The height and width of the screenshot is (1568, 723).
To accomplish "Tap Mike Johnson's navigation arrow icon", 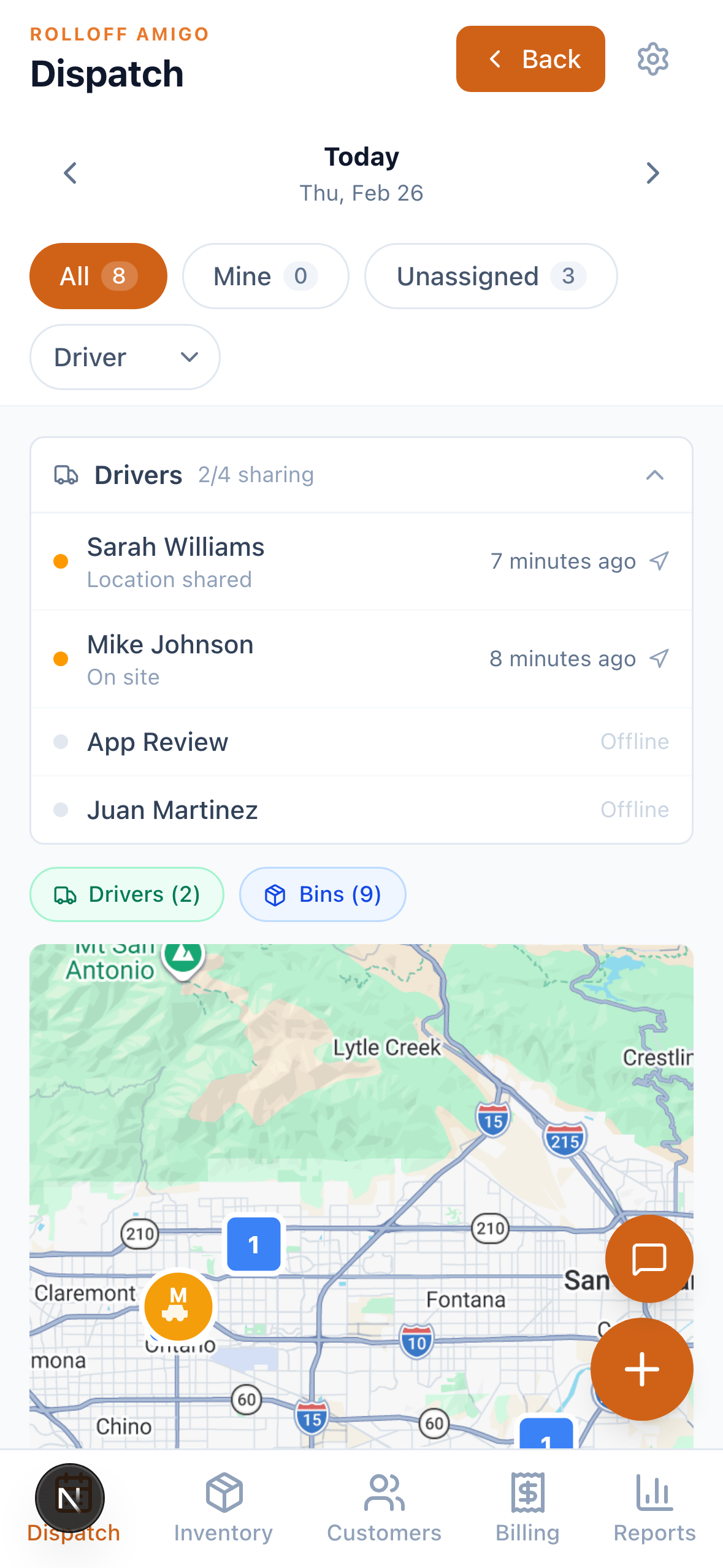I will point(659,658).
